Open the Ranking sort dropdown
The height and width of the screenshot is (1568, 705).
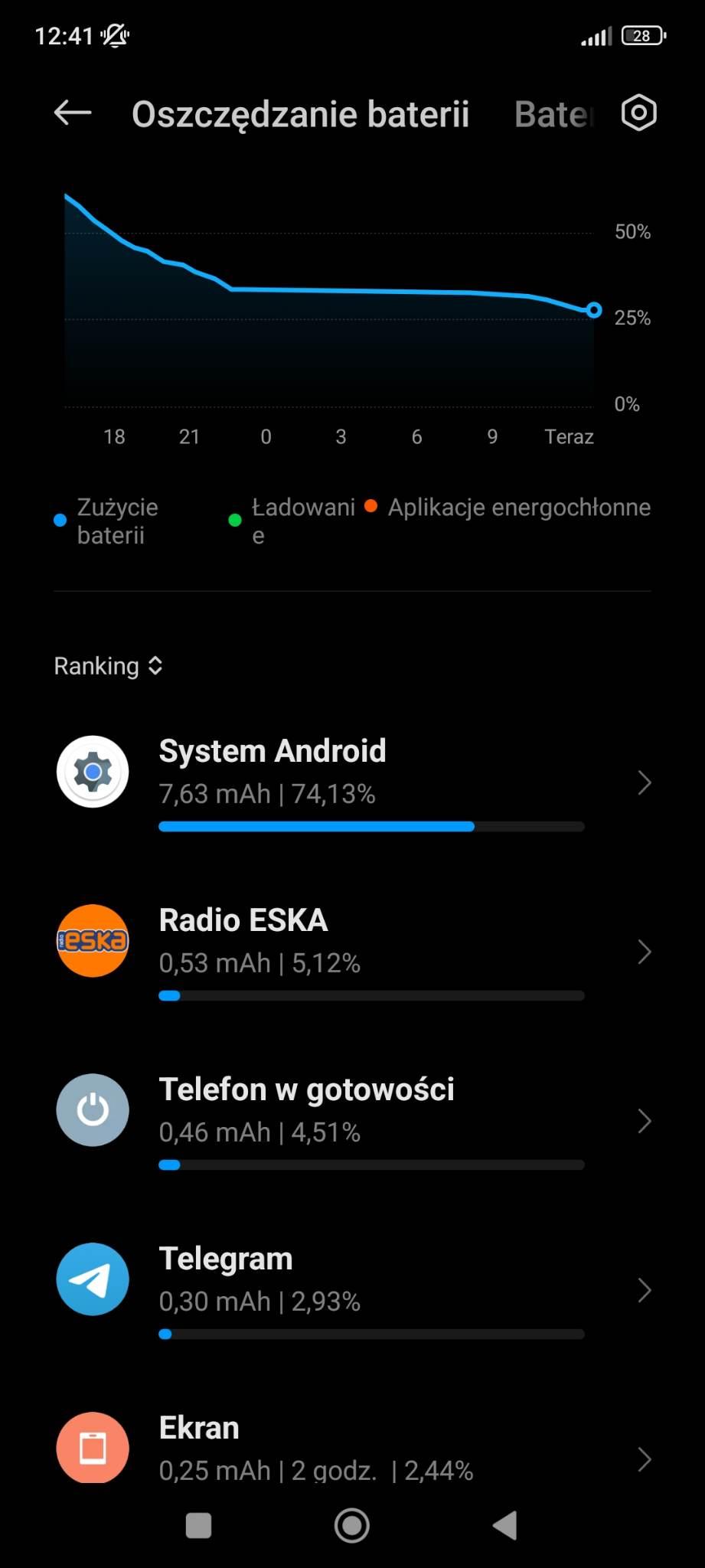[x=108, y=666]
